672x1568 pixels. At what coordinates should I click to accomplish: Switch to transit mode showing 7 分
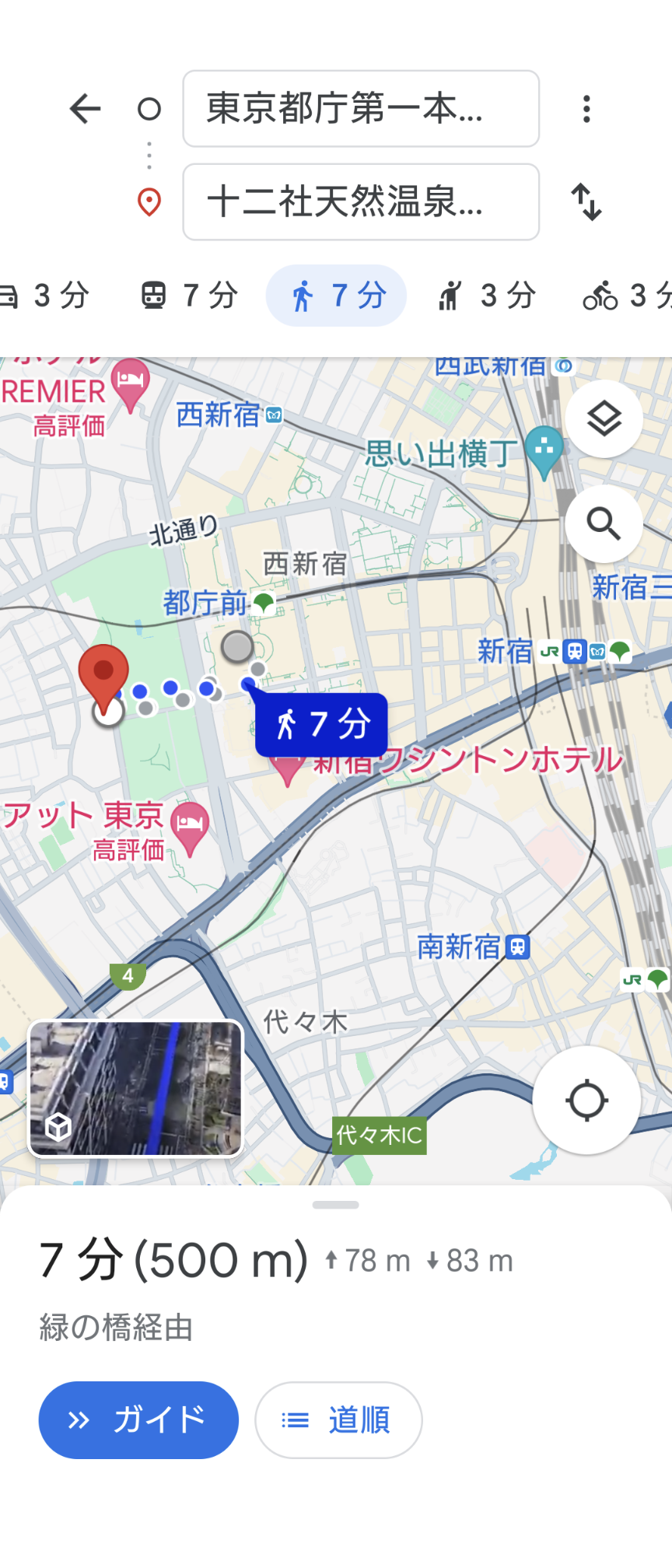[189, 296]
